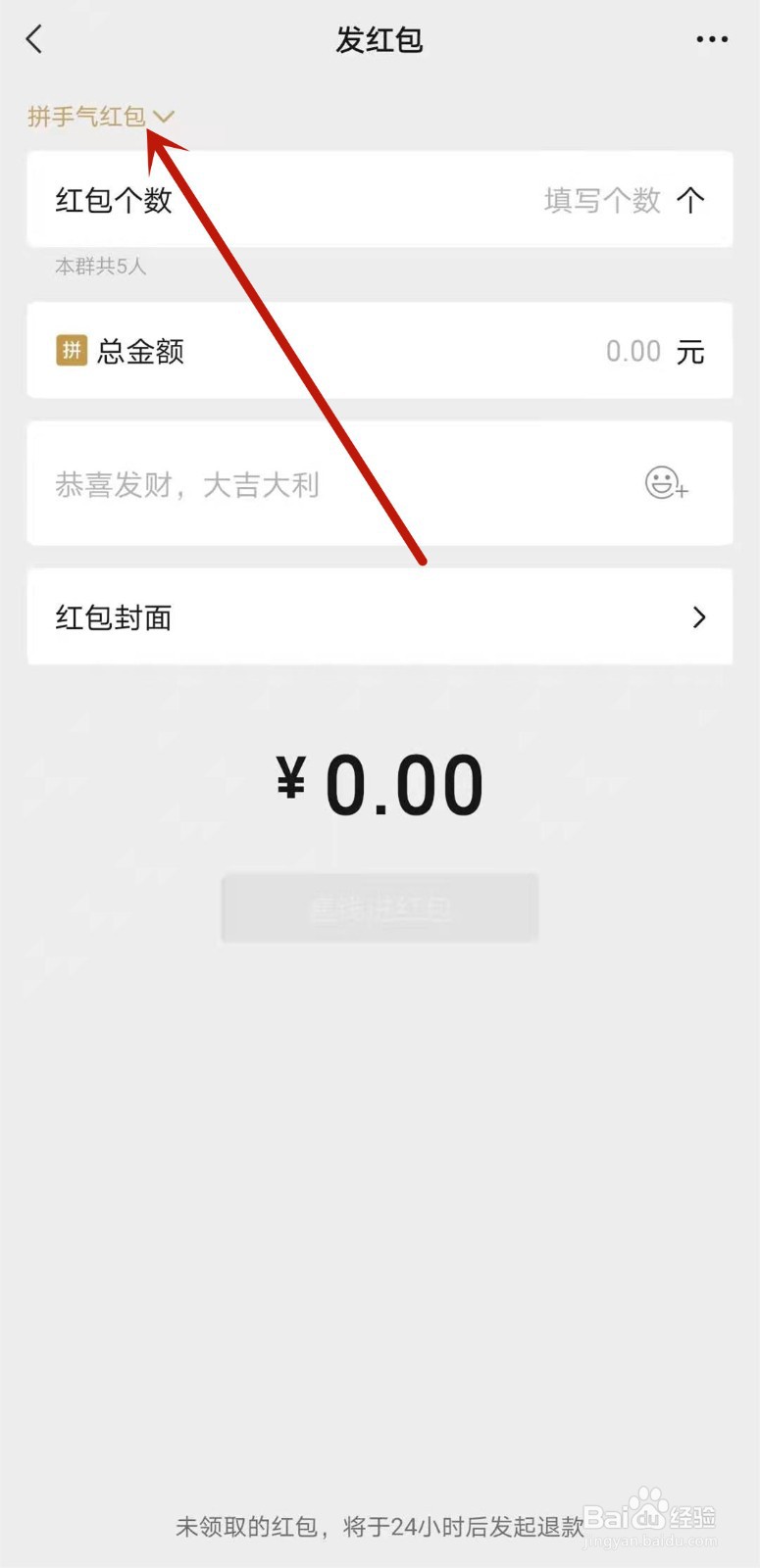Tap the 红包个数 label

click(x=114, y=200)
